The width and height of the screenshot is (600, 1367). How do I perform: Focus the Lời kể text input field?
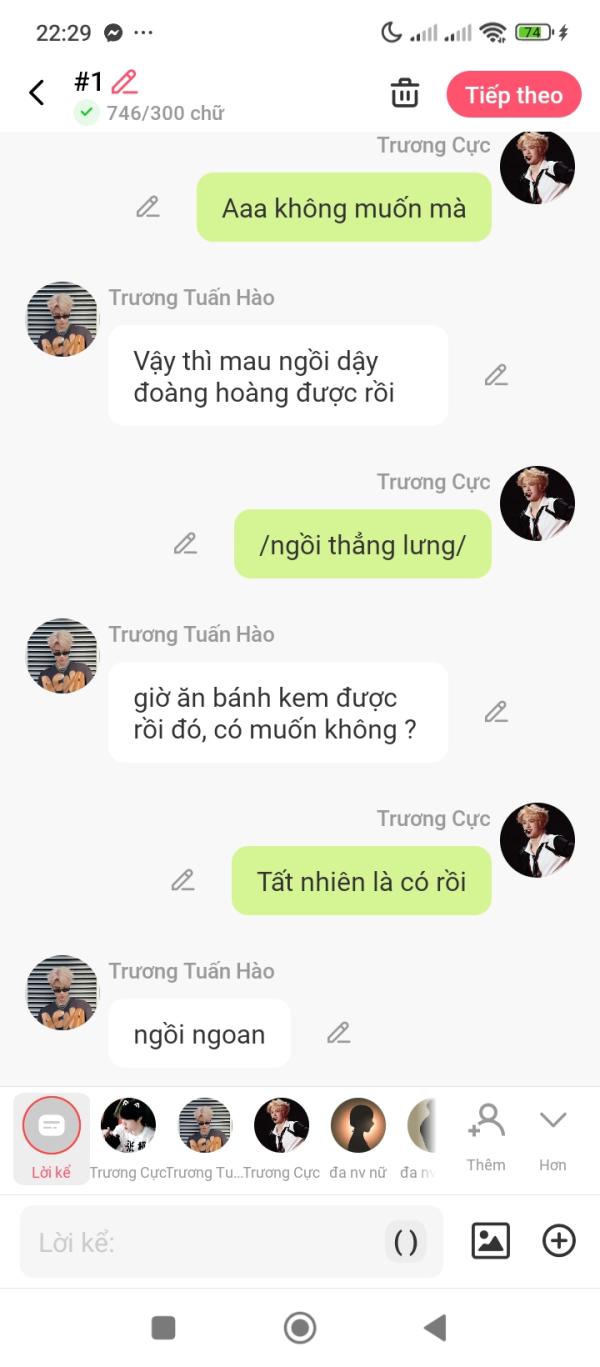tap(200, 1242)
